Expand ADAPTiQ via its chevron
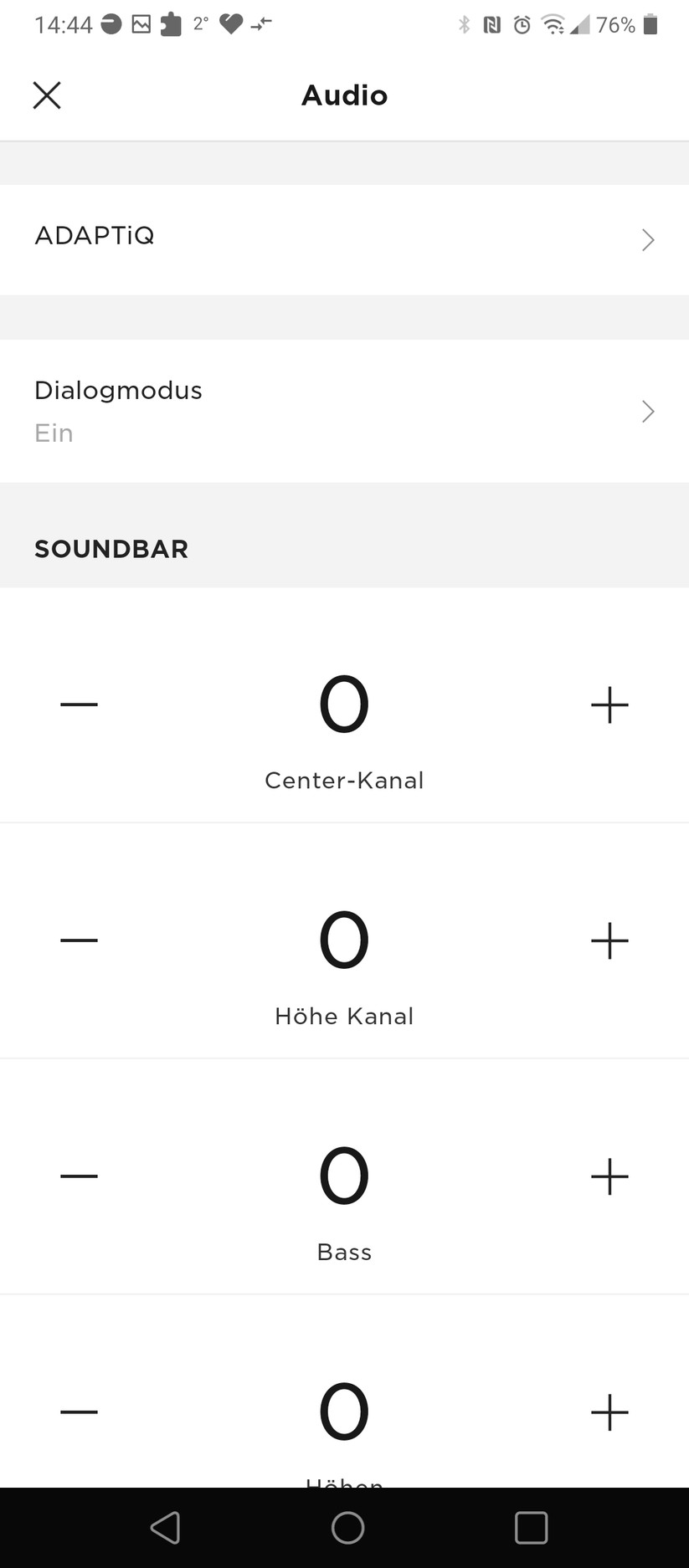 click(x=647, y=240)
